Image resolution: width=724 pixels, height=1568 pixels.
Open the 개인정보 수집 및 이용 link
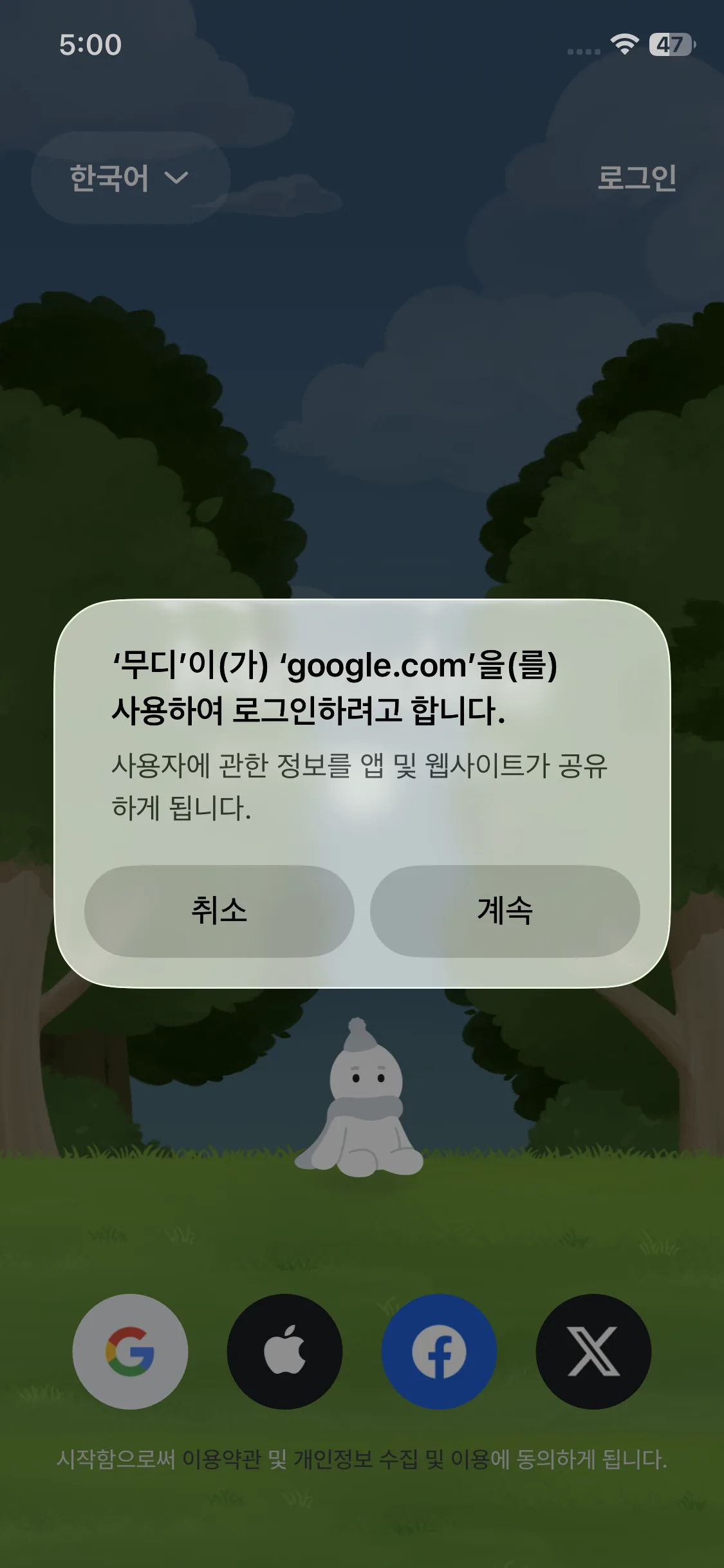click(392, 1459)
